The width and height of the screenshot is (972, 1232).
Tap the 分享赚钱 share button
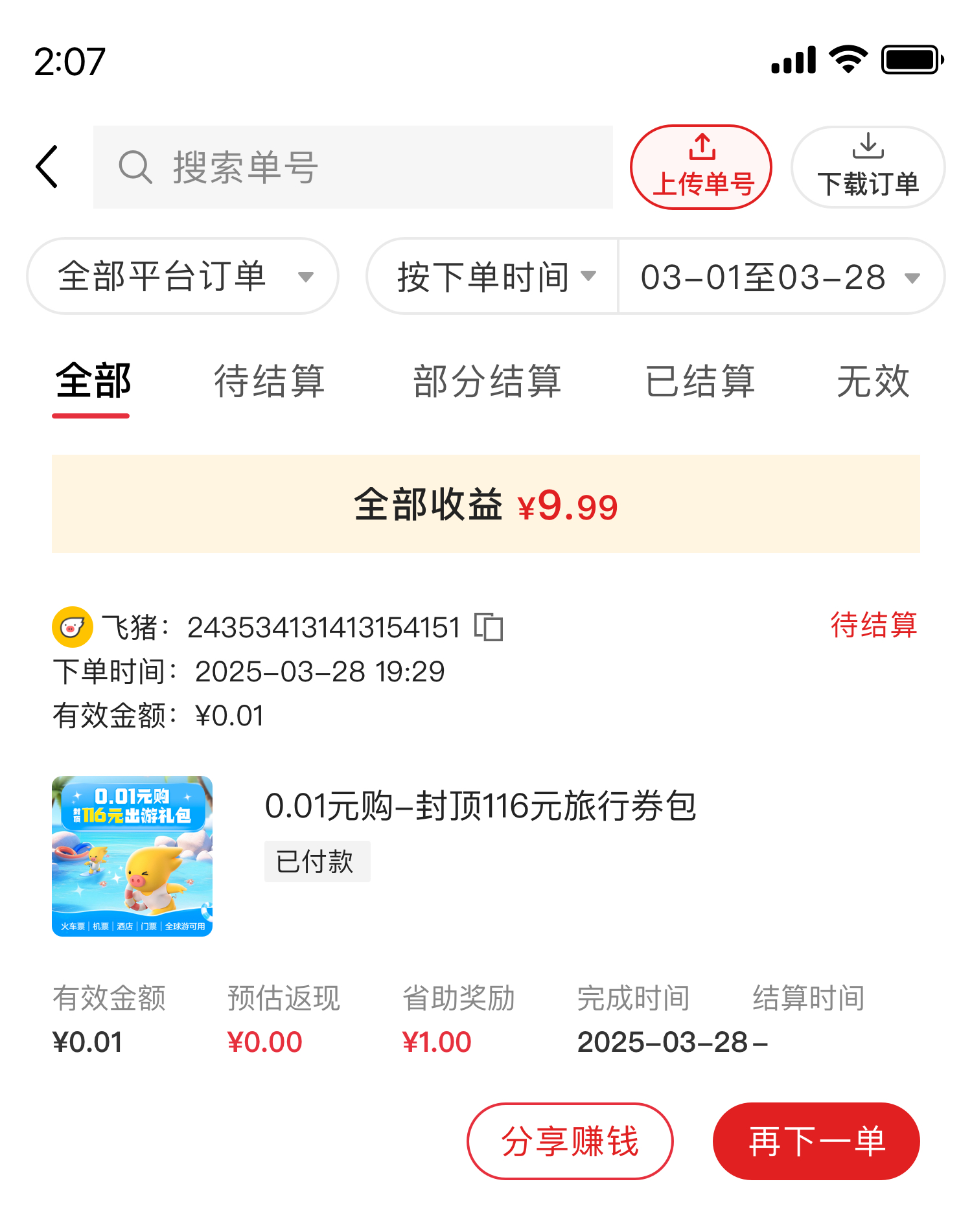pyautogui.click(x=570, y=1141)
